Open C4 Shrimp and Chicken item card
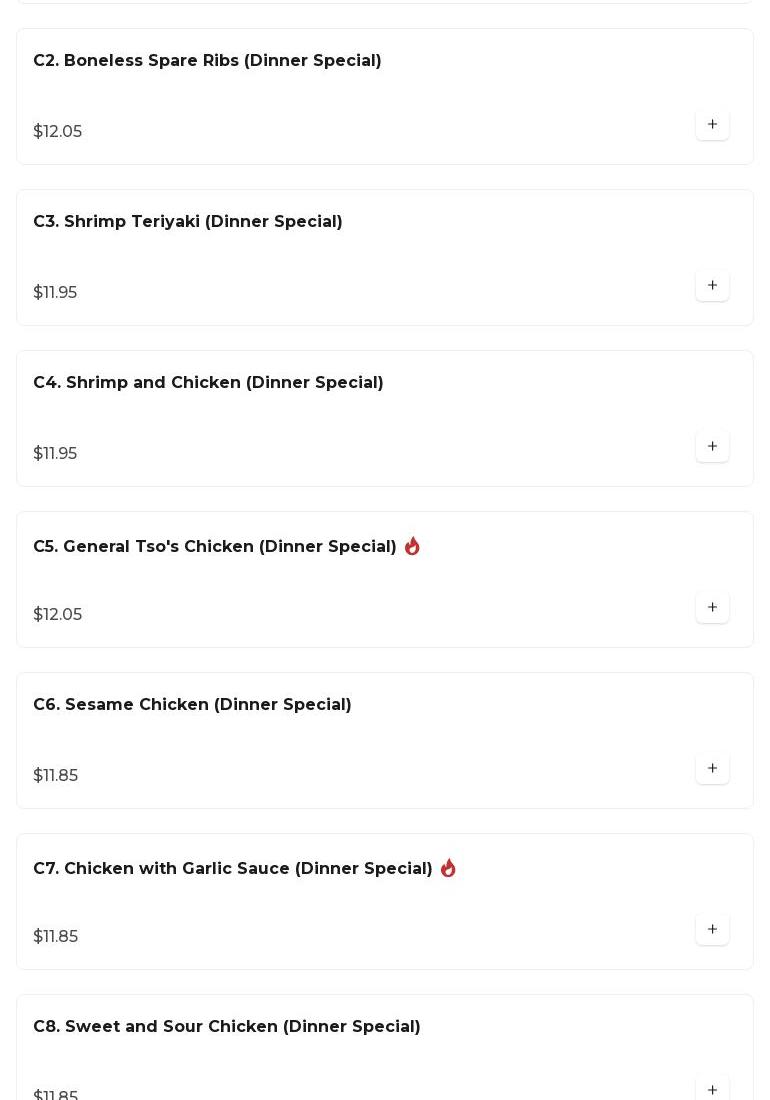The image size is (770, 1100). click(x=208, y=383)
